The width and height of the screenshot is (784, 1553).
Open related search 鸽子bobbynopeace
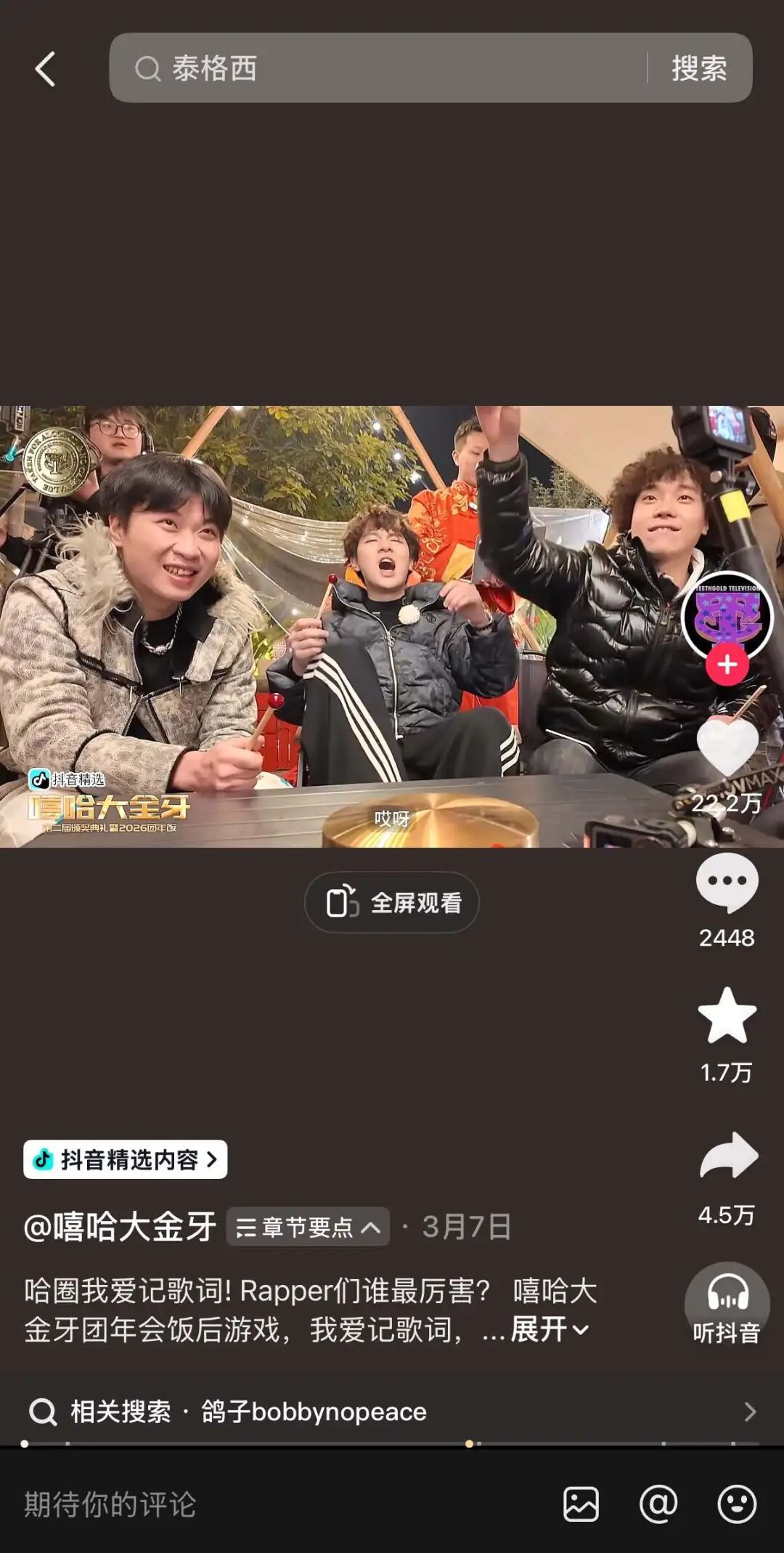coord(392,1411)
